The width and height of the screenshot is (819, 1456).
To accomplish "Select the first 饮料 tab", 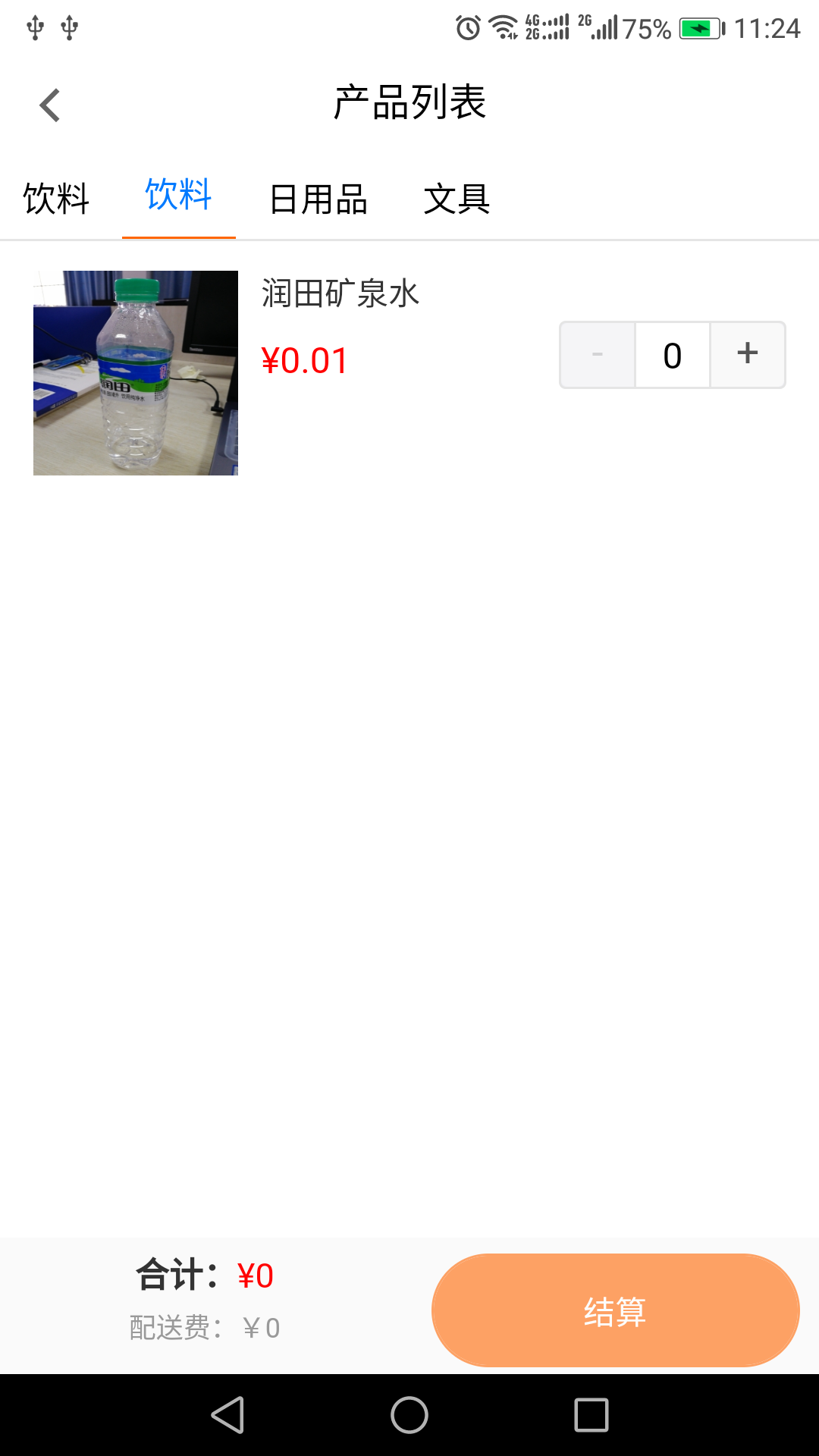I will coord(56,199).
